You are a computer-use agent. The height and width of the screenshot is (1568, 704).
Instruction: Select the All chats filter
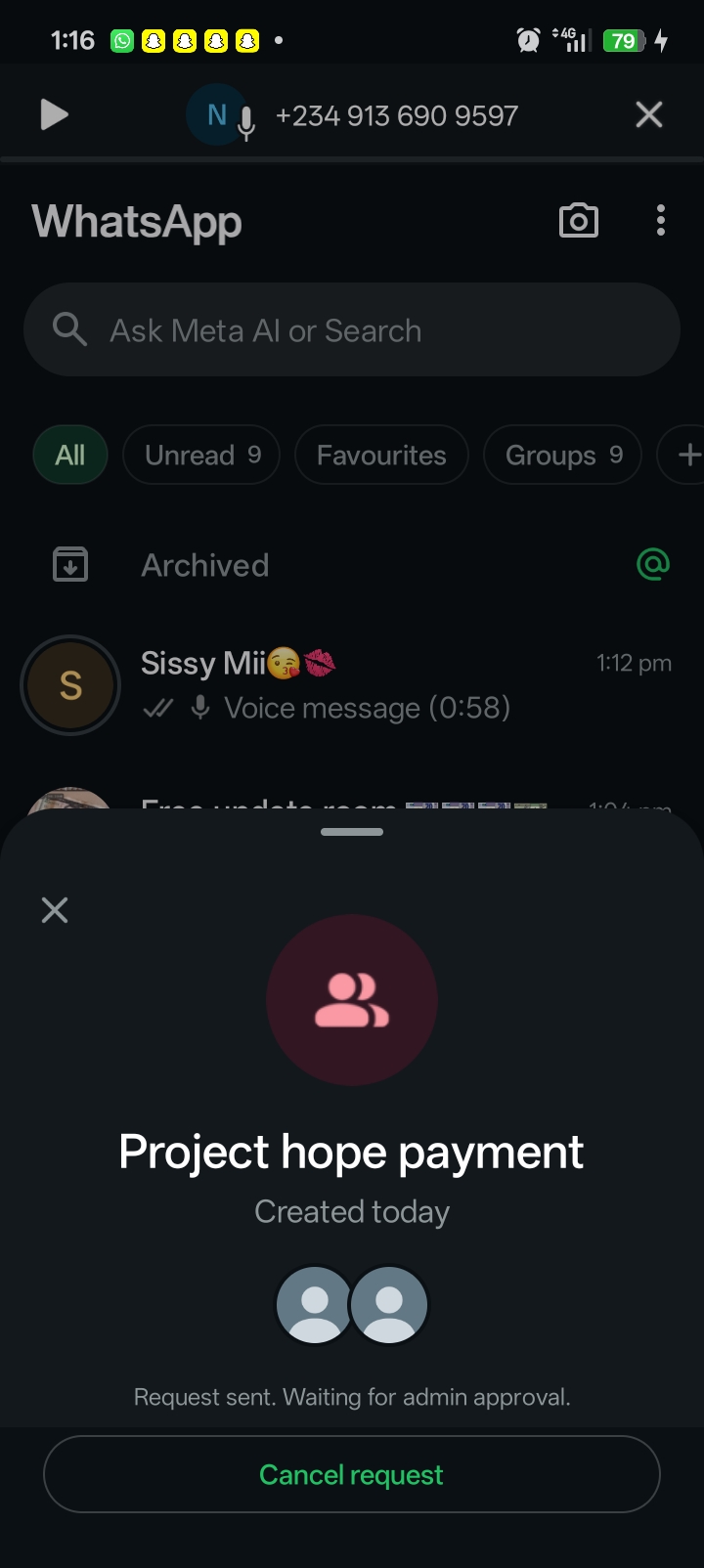click(70, 456)
